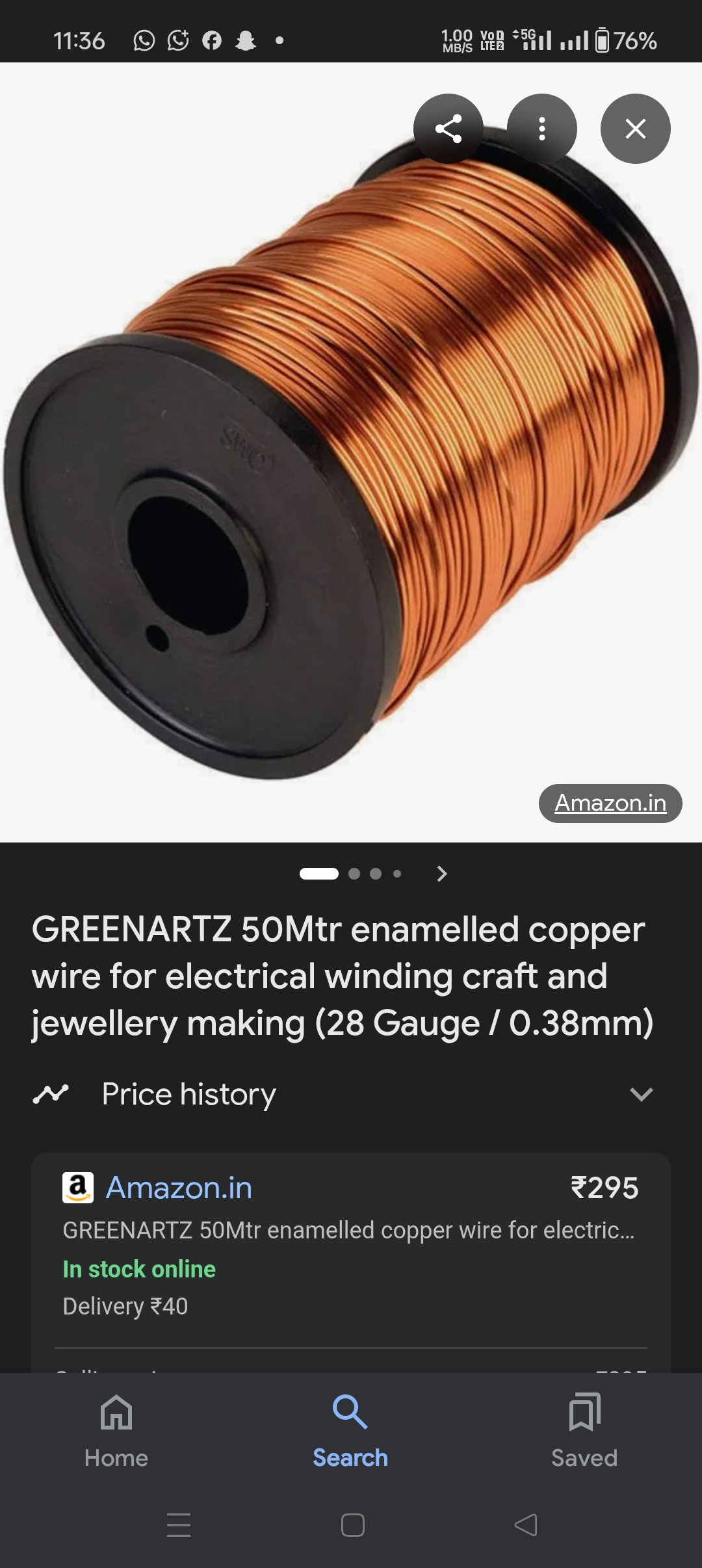Open the three-dot options menu

pyautogui.click(x=543, y=129)
